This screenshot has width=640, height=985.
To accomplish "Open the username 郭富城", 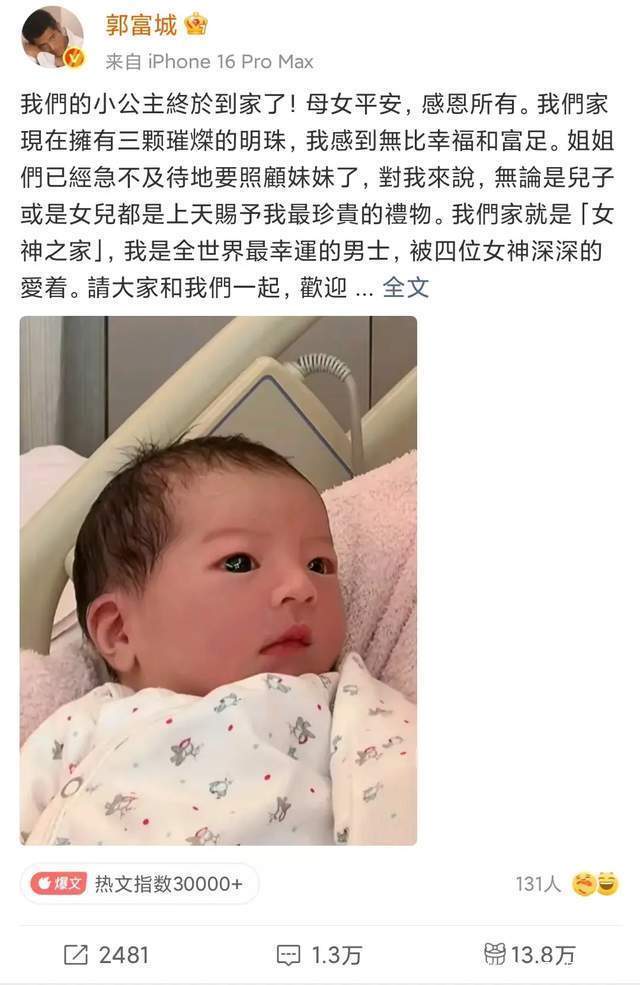I will coord(140,25).
